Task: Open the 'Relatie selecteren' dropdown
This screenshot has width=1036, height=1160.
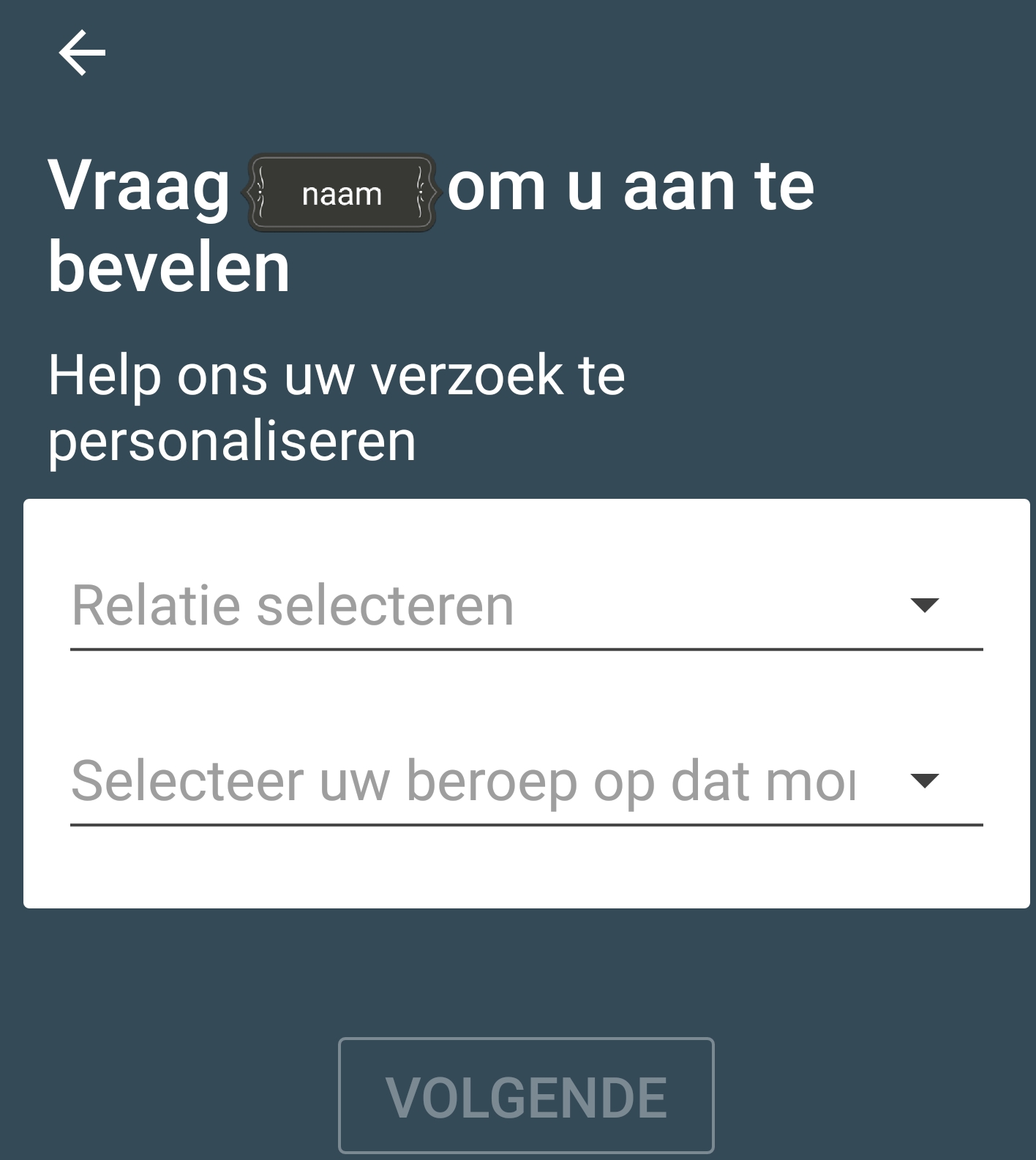Action: point(439,606)
